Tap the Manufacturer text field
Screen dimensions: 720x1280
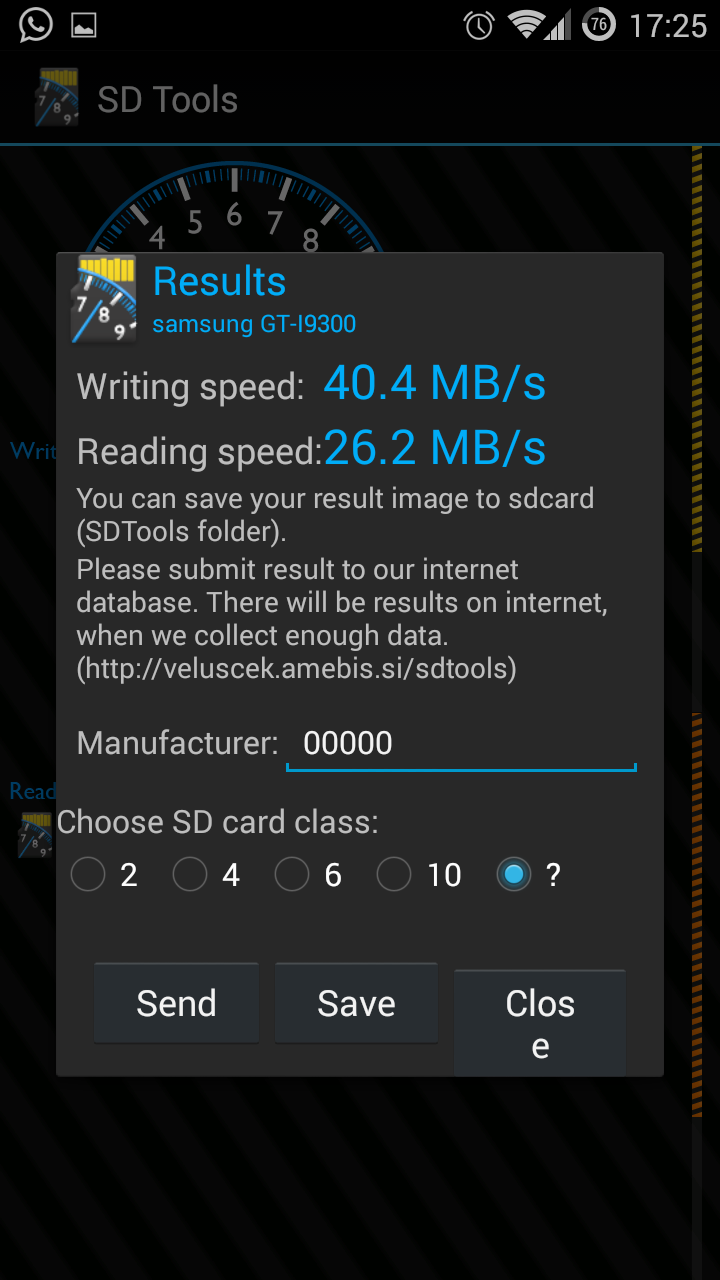(460, 744)
